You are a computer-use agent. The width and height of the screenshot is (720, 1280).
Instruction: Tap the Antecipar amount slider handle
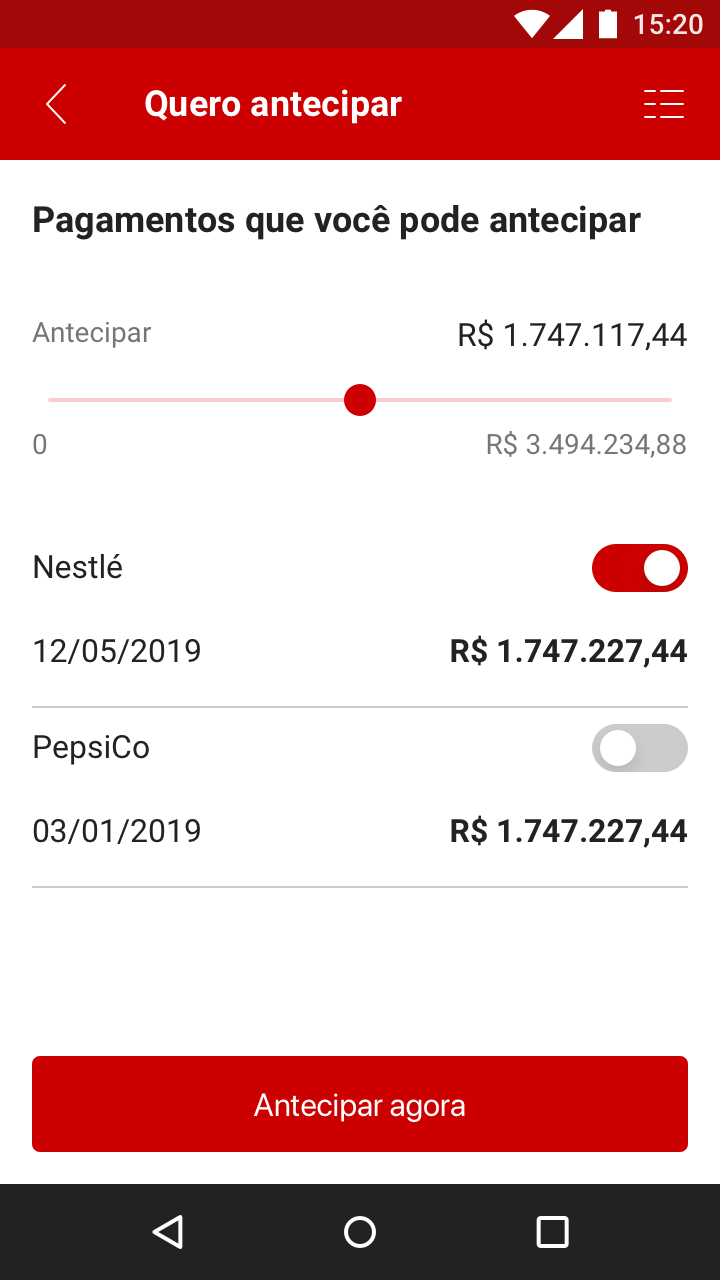(359, 400)
